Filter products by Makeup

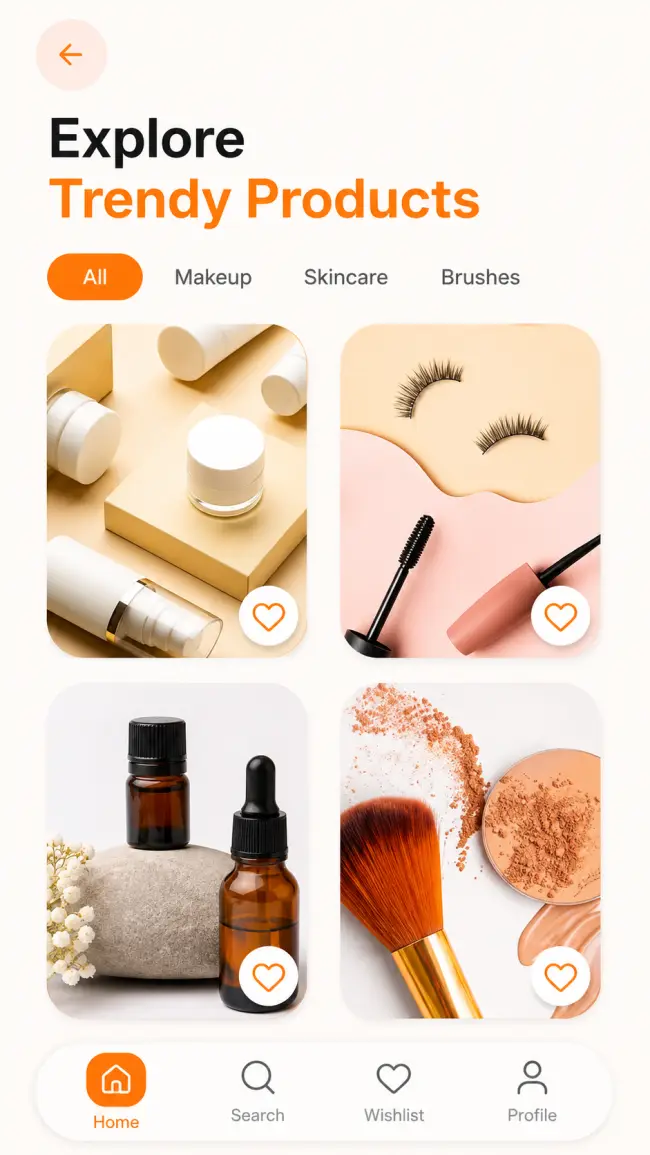tap(213, 277)
